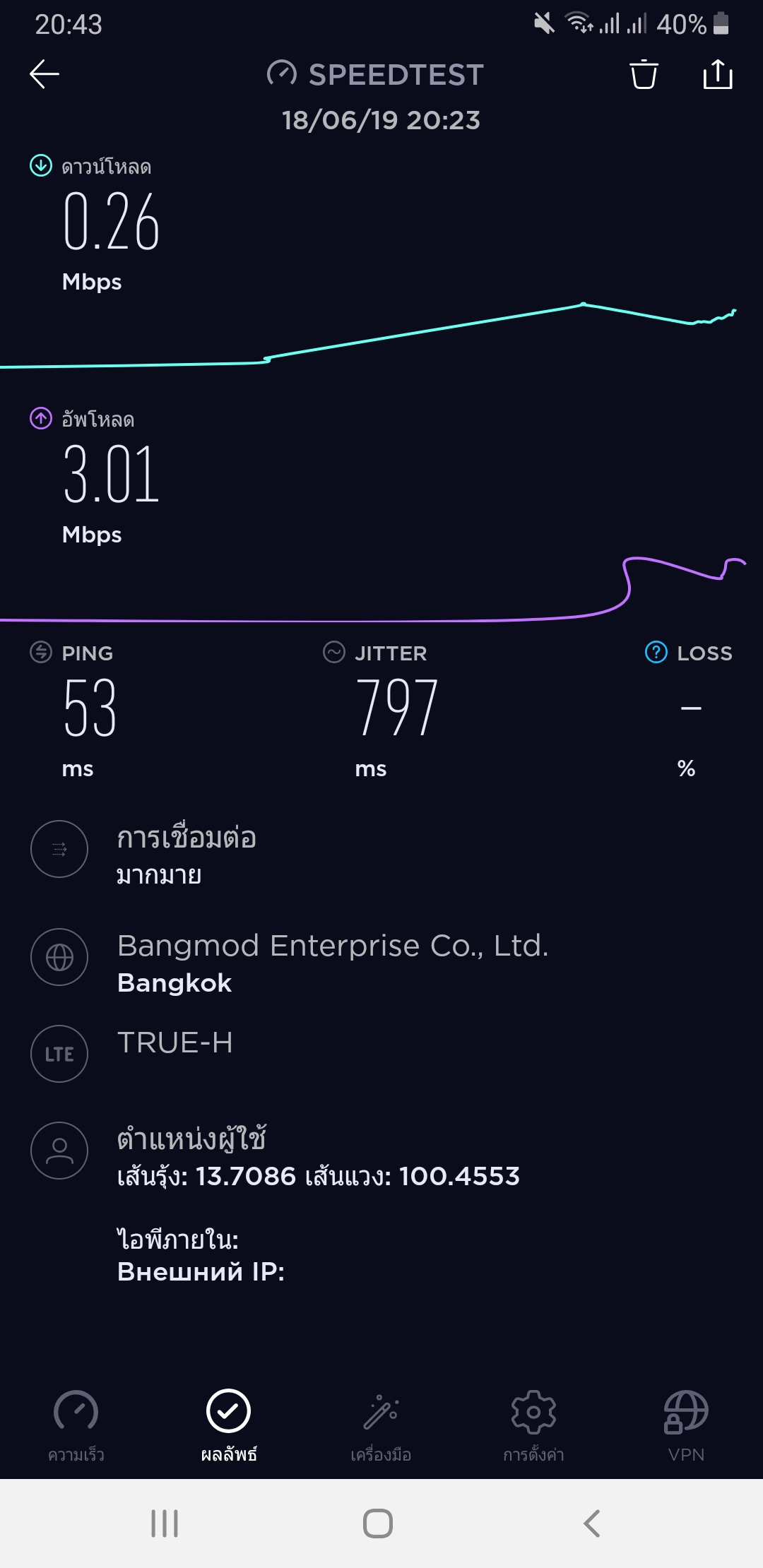Open the LOSS help question mark
The height and width of the screenshot is (1568, 763).
point(656,652)
